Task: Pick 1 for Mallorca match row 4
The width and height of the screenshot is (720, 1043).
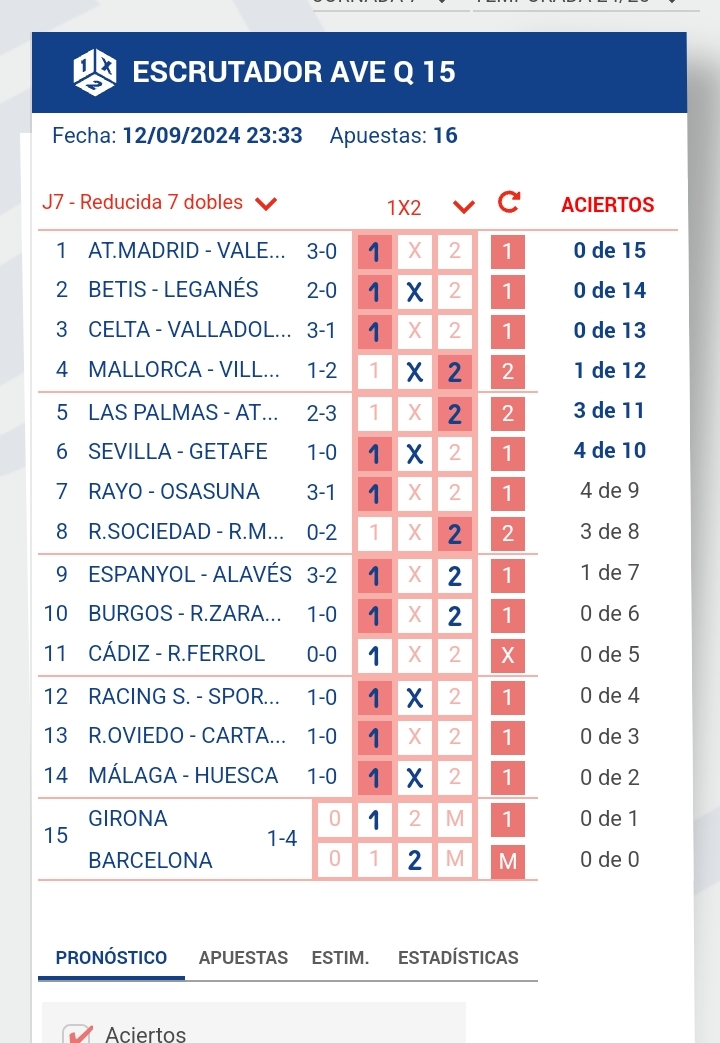Action: point(374,372)
